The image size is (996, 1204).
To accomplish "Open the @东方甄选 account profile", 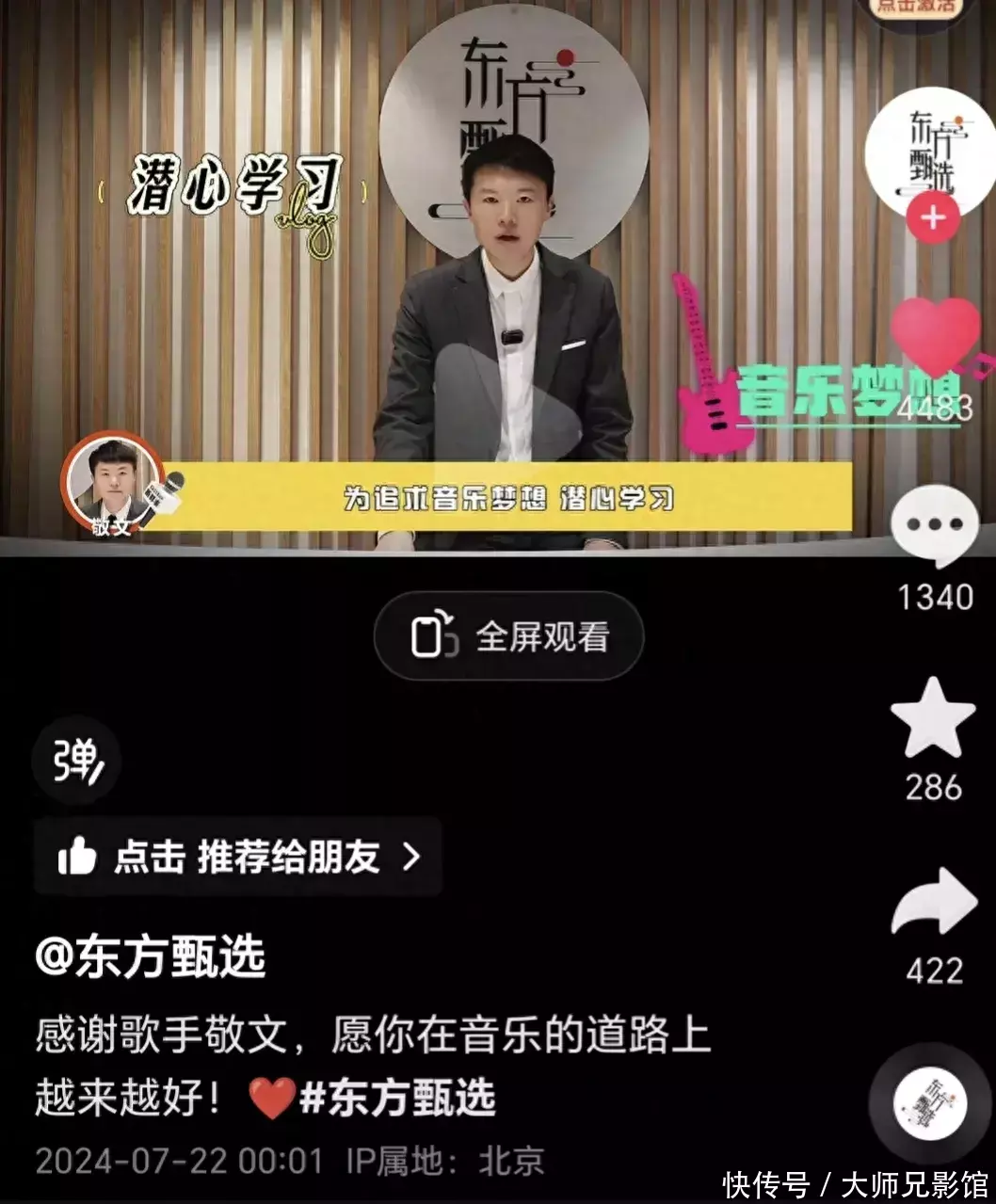I will (x=151, y=957).
